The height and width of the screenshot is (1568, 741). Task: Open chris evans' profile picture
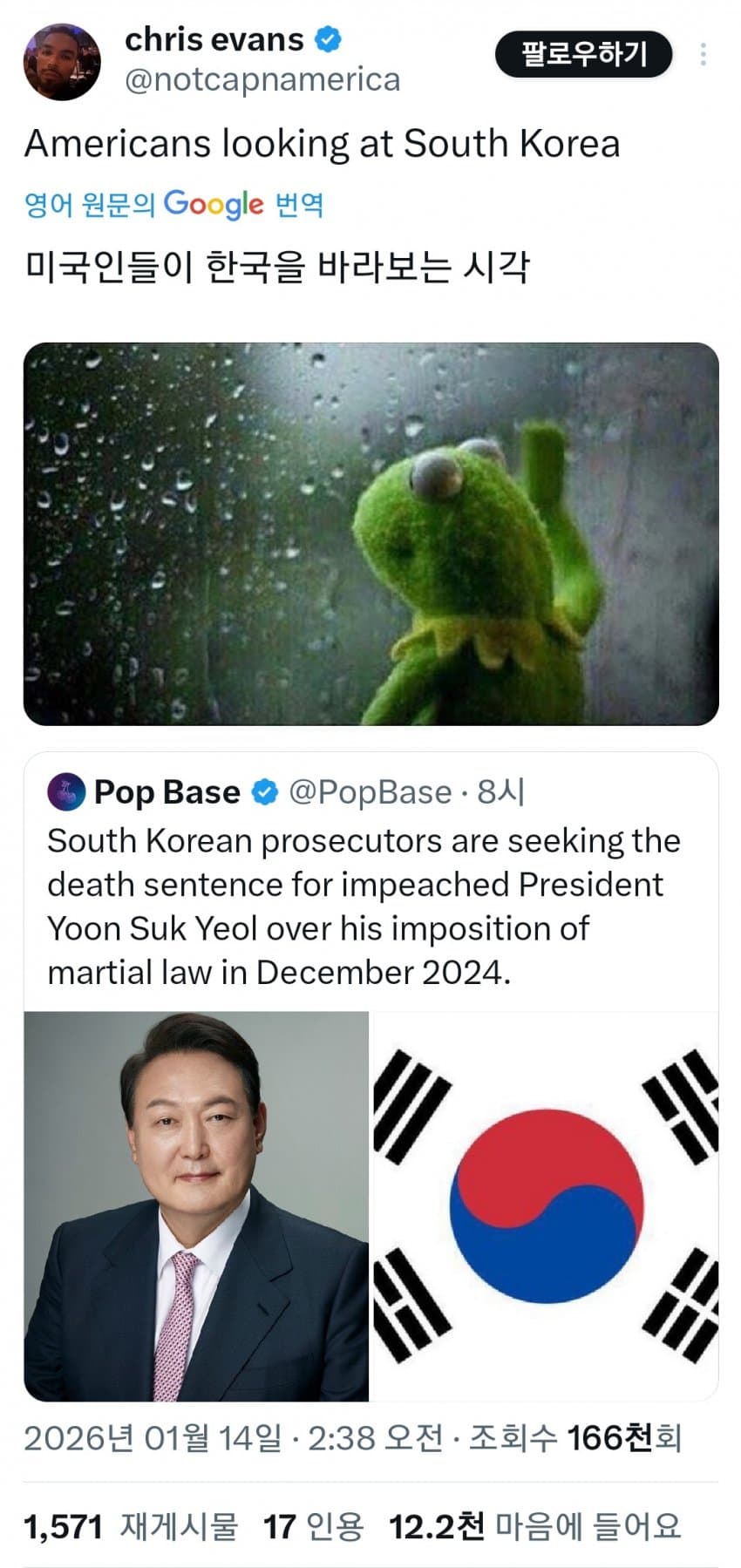[x=62, y=62]
